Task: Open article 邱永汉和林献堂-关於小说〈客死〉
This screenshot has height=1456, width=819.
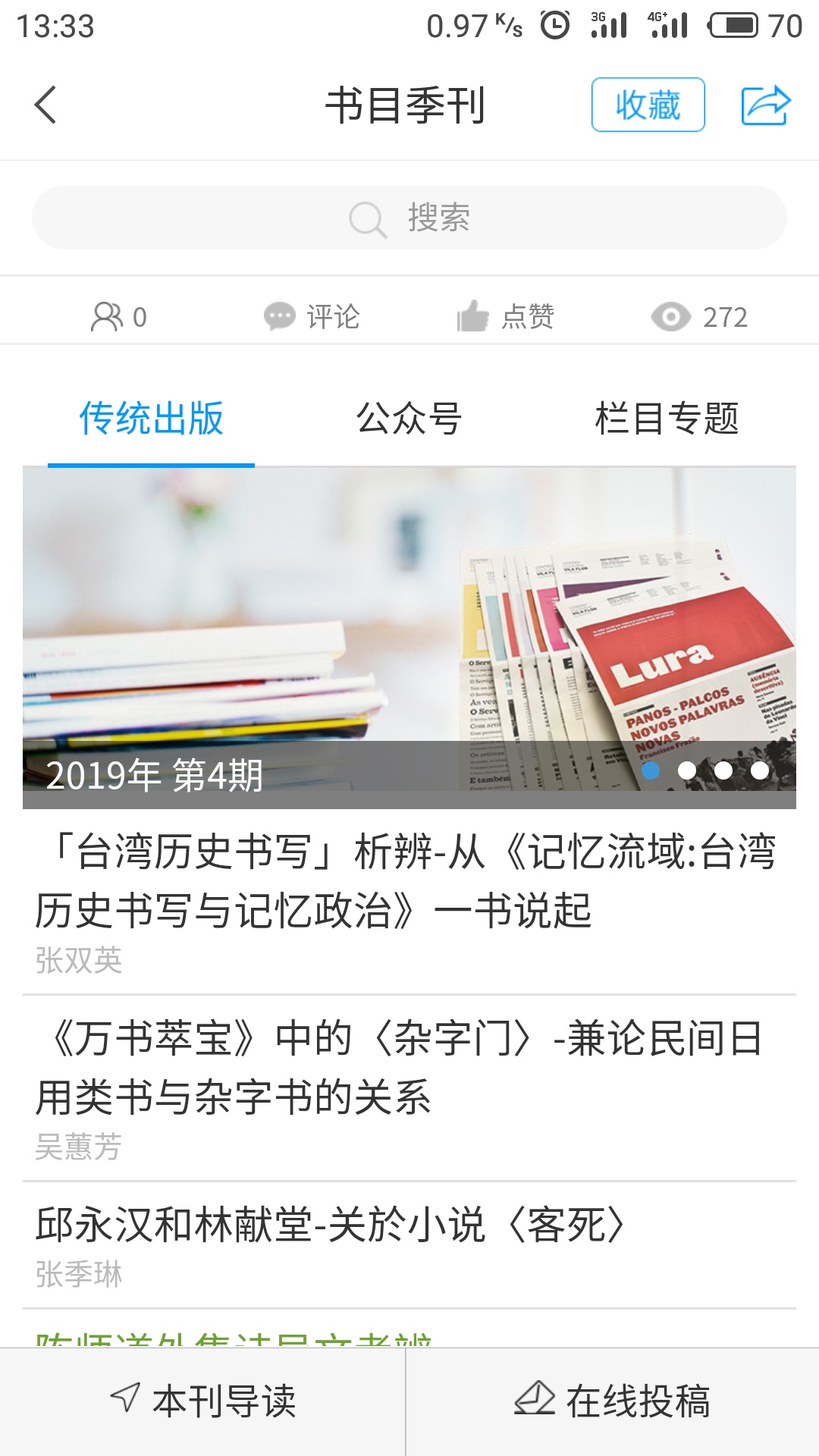Action: pos(331,1225)
